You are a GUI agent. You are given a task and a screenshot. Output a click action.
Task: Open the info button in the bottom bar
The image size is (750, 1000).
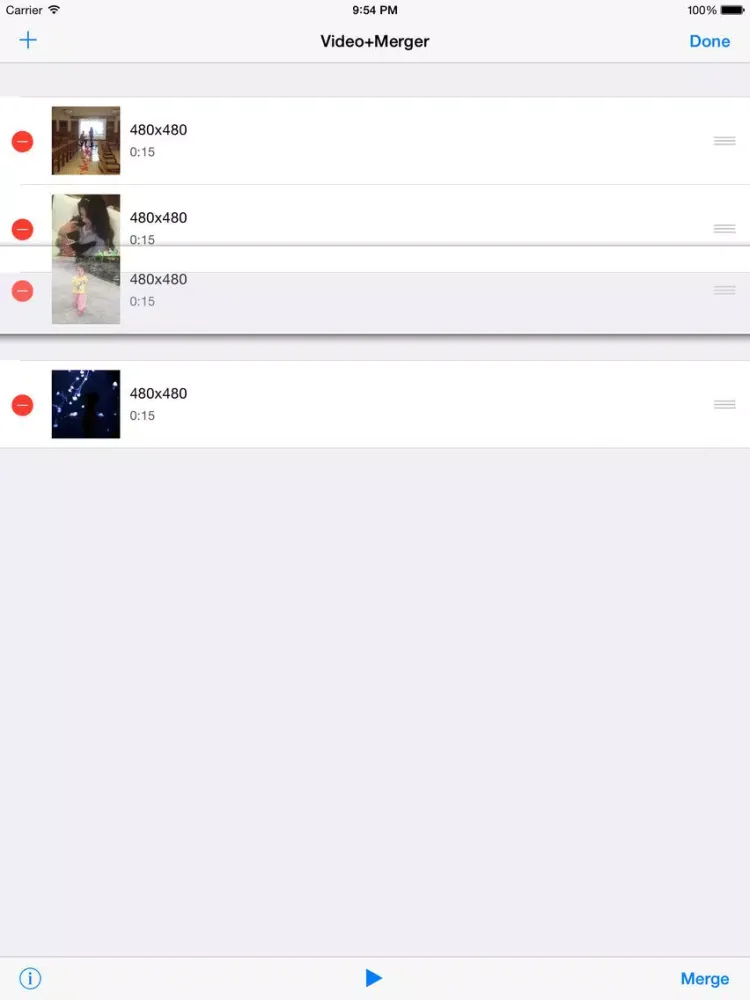tap(30, 978)
